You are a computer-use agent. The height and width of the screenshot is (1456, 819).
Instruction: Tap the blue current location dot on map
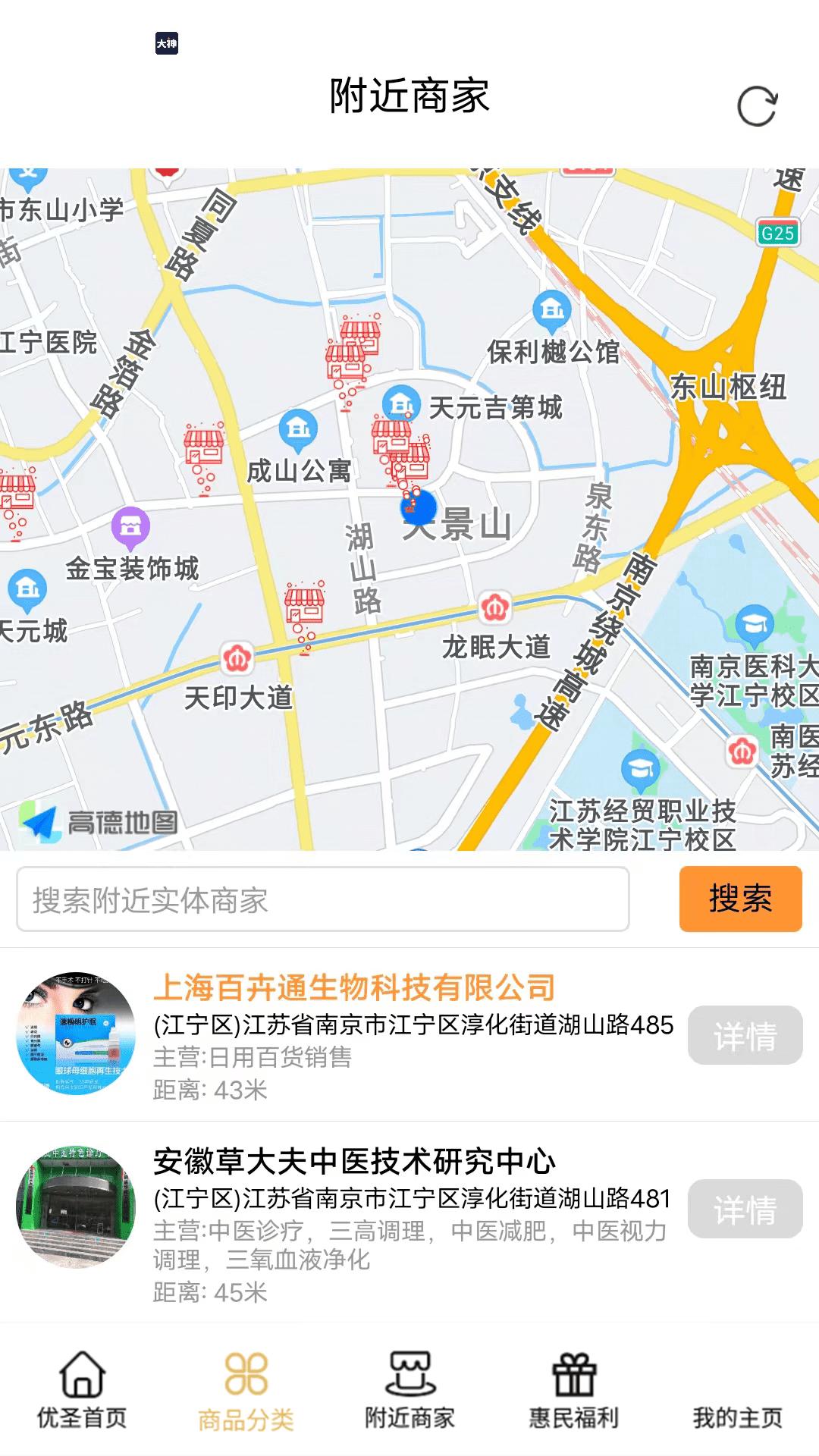click(x=418, y=507)
